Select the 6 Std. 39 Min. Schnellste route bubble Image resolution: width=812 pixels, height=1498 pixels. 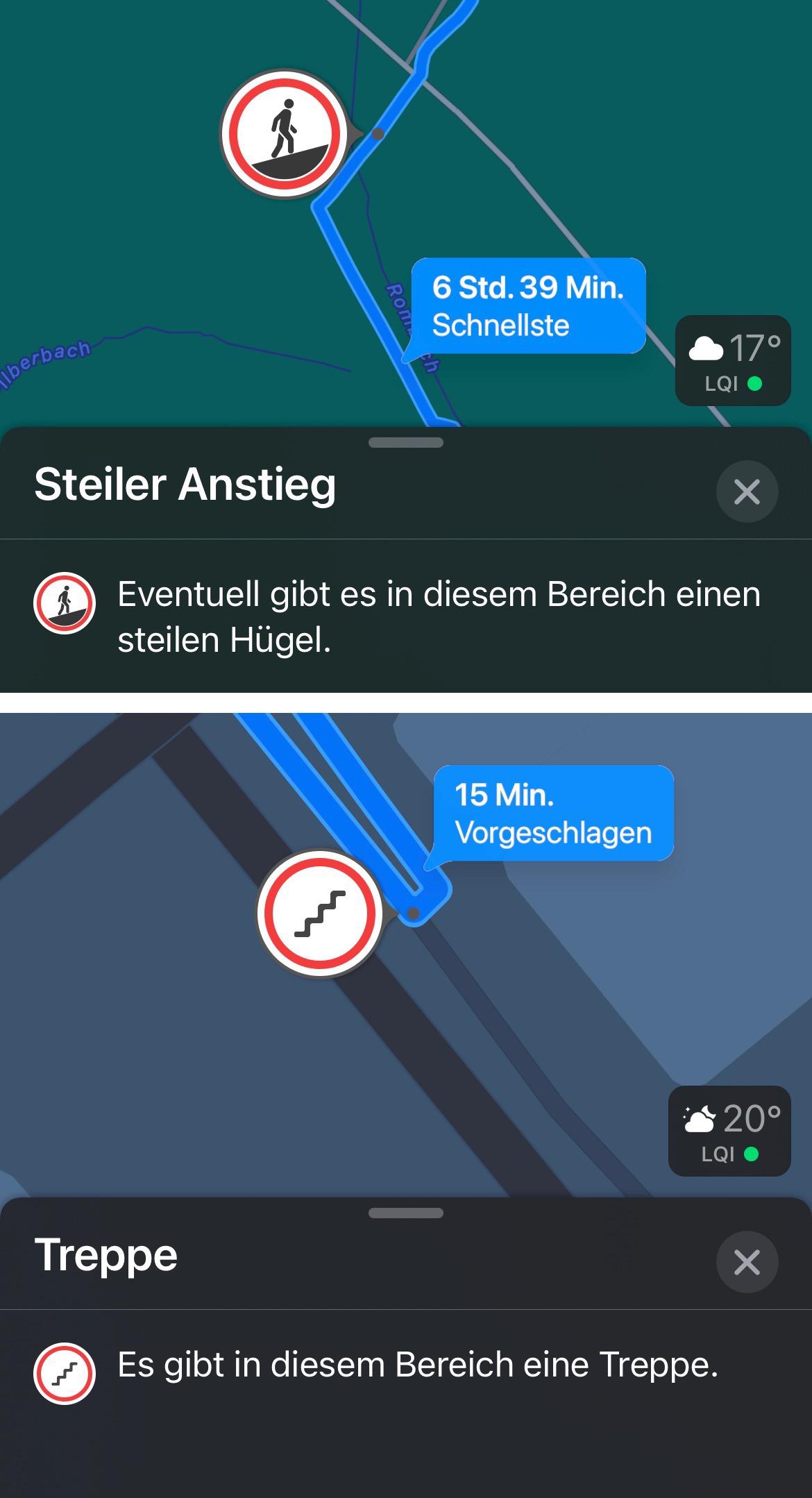coord(529,305)
